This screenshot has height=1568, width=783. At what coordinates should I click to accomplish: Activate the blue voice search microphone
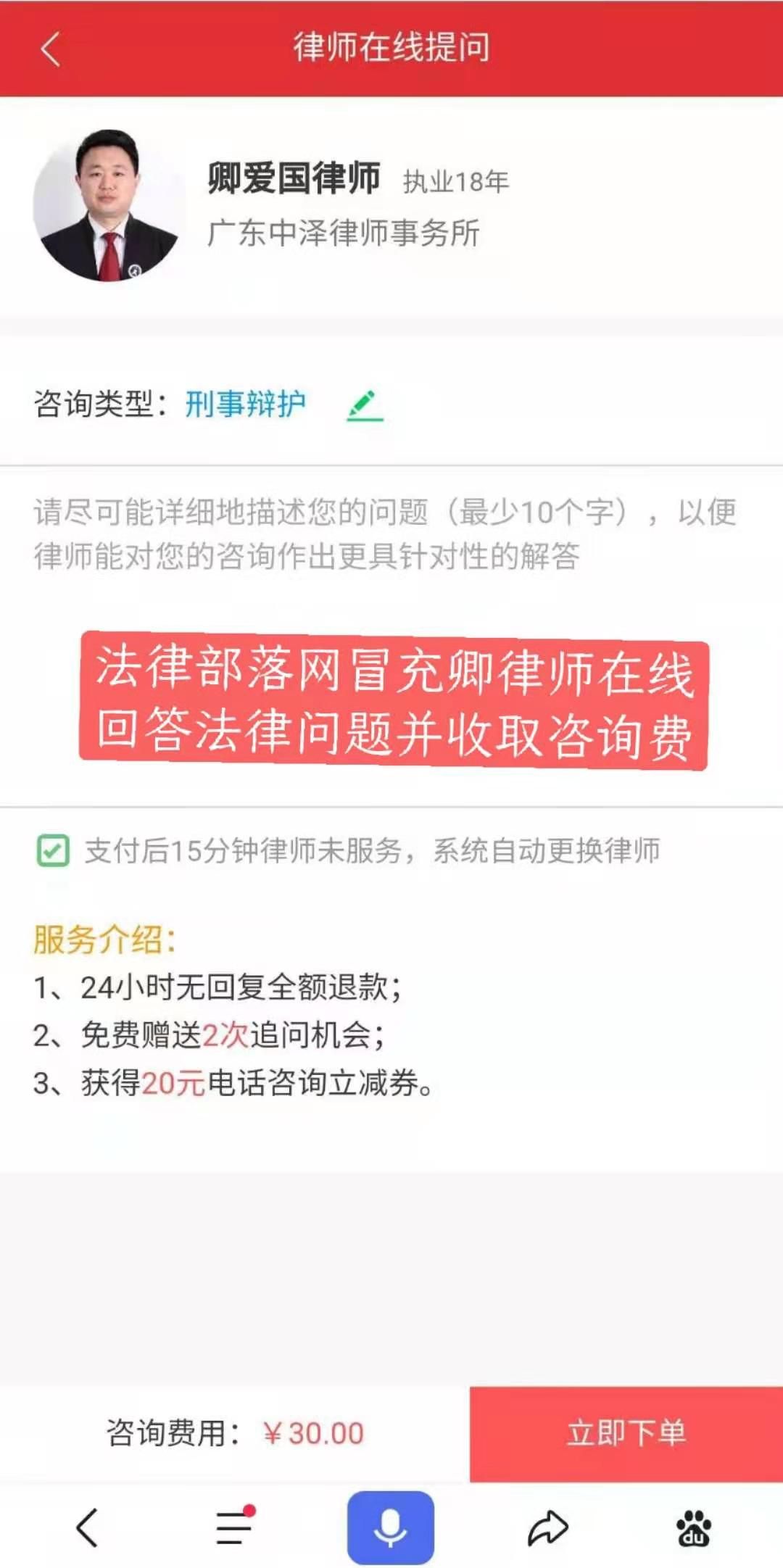pyautogui.click(x=391, y=1527)
